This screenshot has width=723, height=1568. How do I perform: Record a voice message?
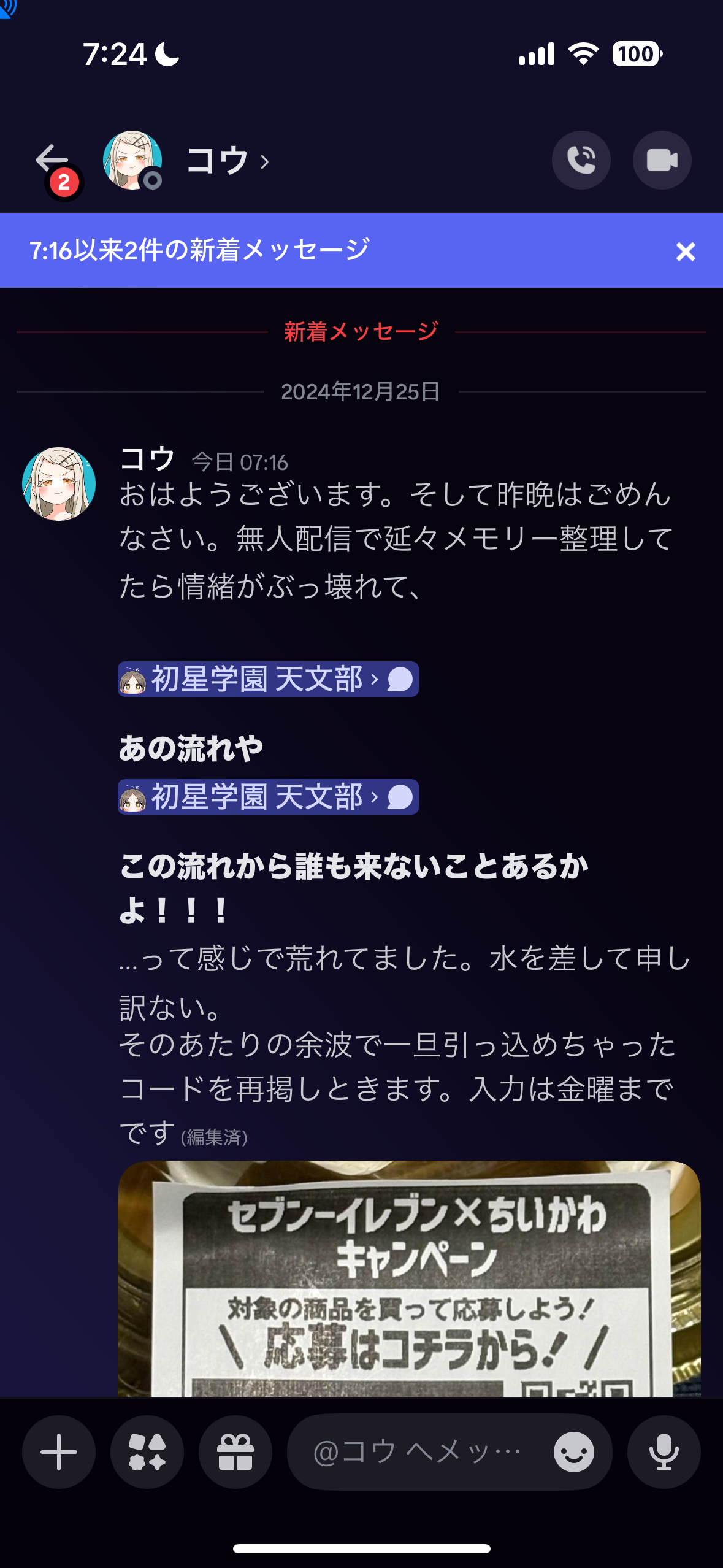(664, 1452)
